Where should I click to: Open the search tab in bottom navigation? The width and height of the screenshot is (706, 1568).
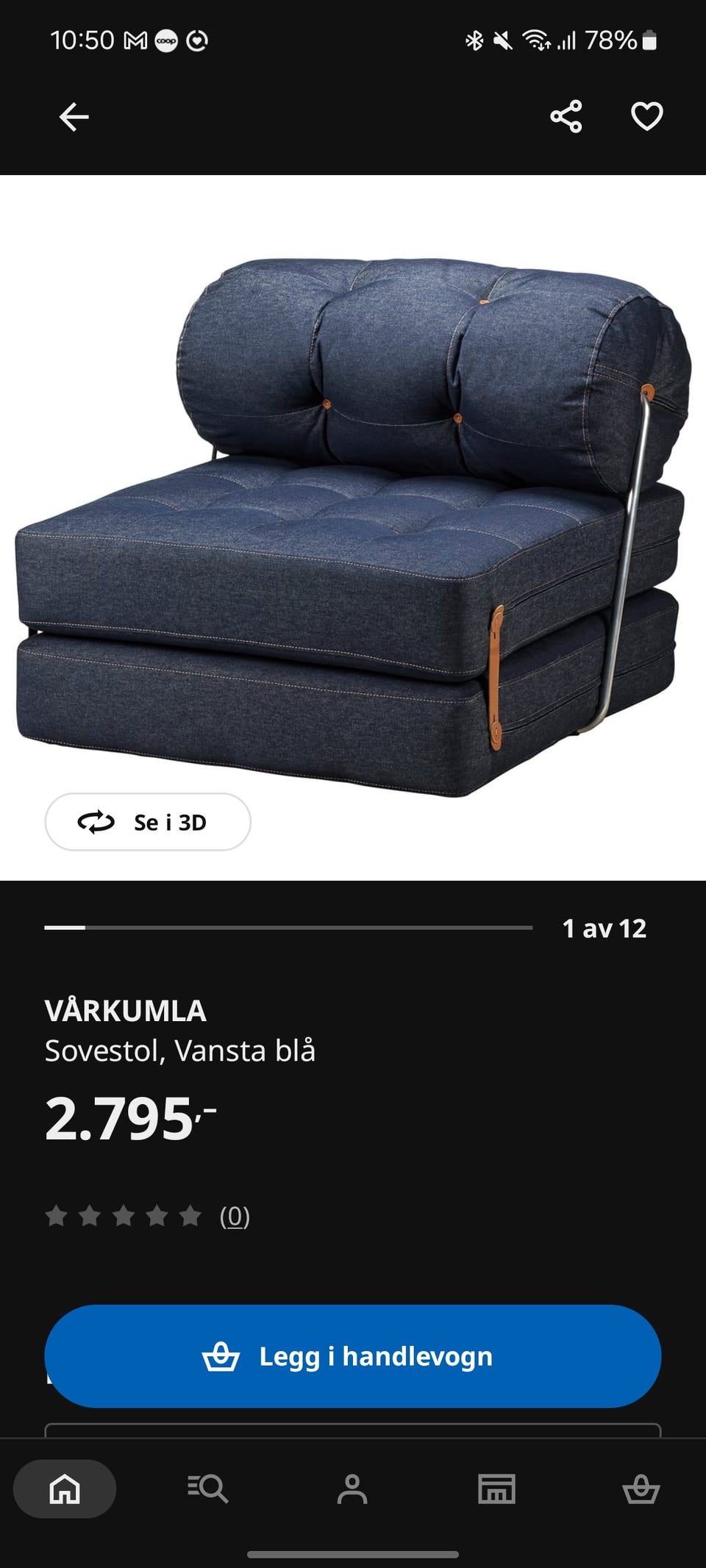point(208,1489)
